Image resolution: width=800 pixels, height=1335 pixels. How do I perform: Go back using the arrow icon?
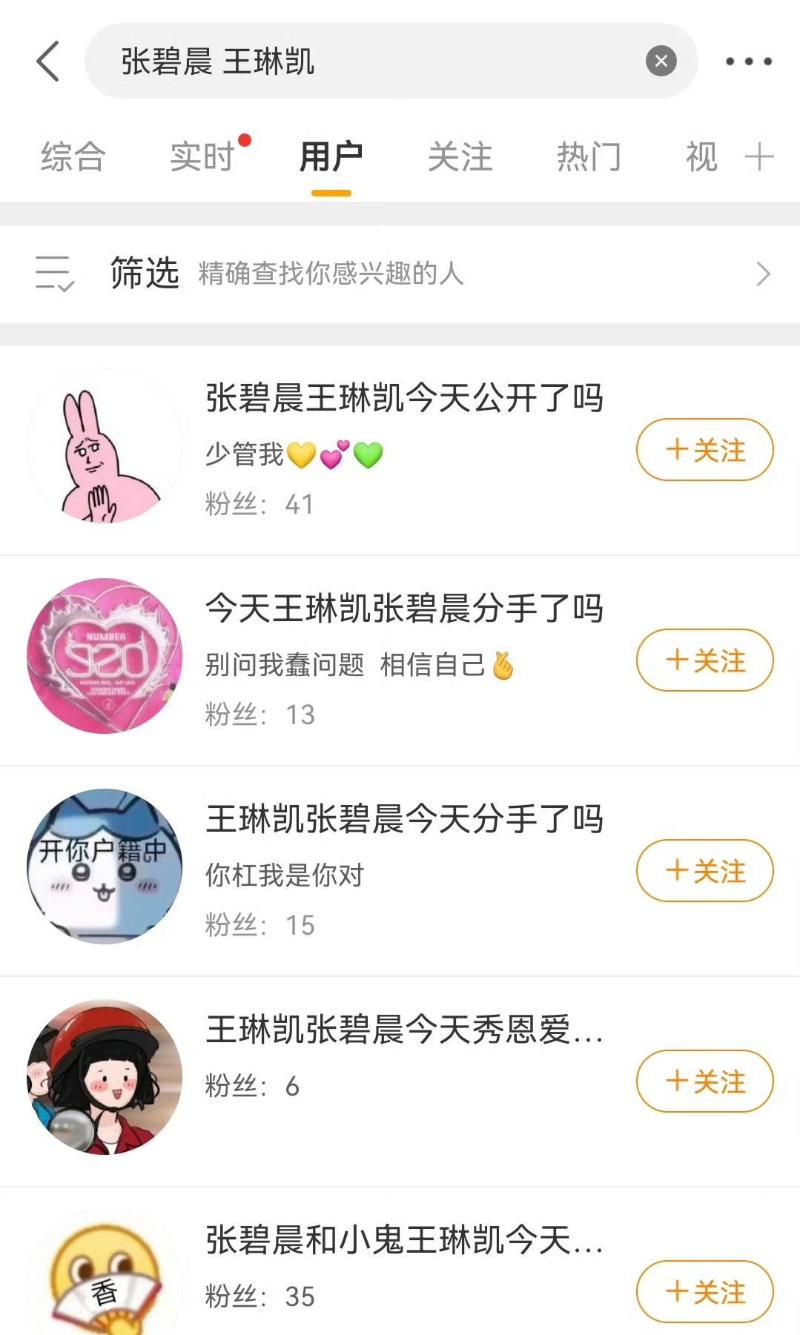pyautogui.click(x=48, y=61)
